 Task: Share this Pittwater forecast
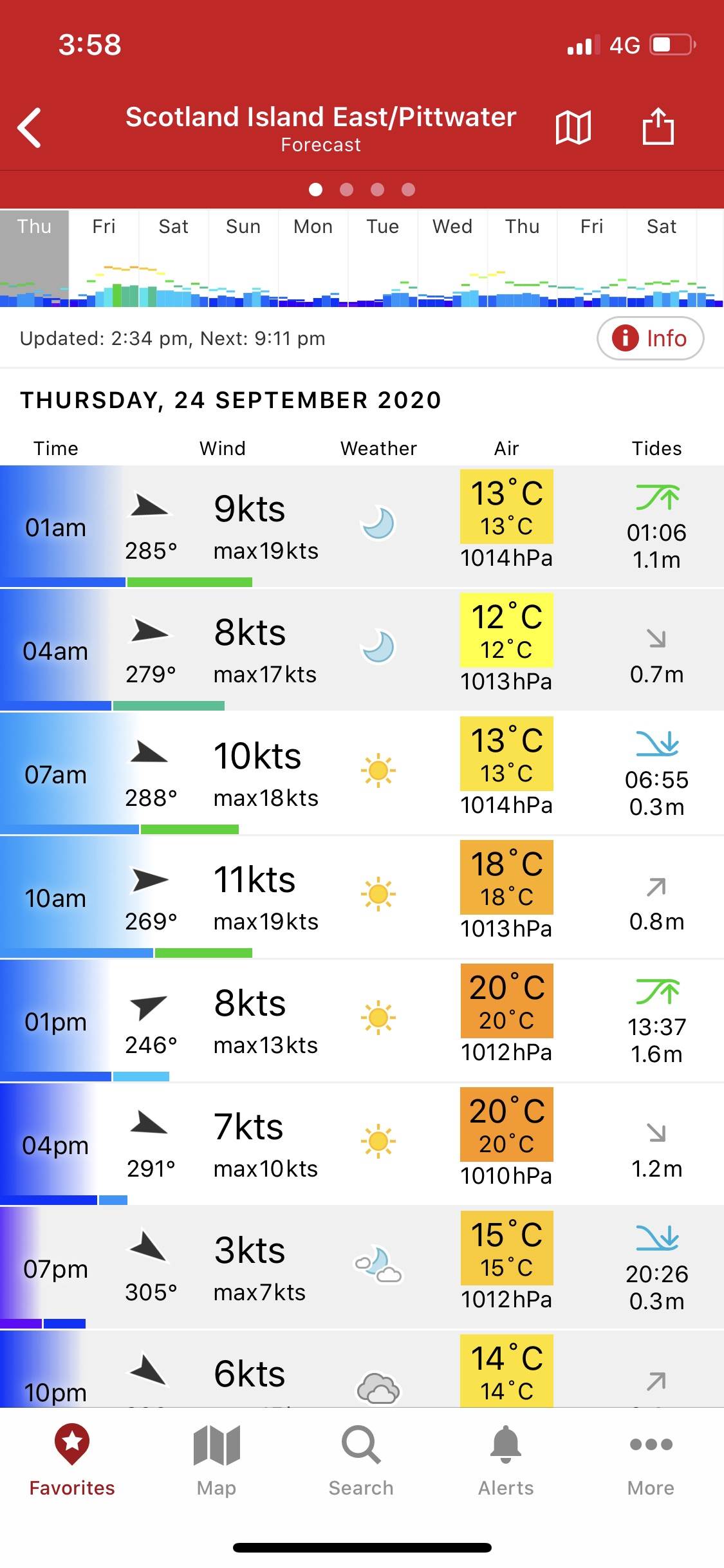(x=658, y=127)
